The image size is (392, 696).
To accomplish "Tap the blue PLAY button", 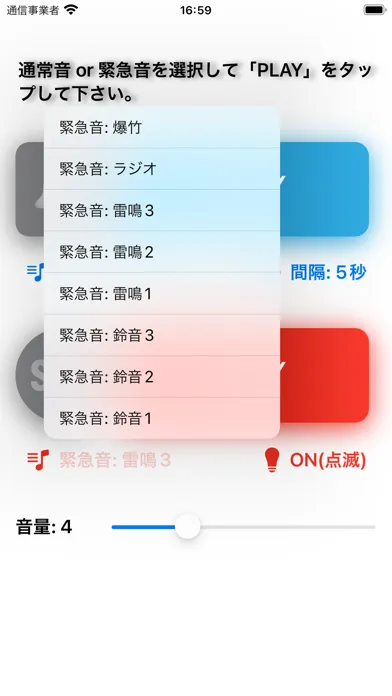I will tap(324, 189).
